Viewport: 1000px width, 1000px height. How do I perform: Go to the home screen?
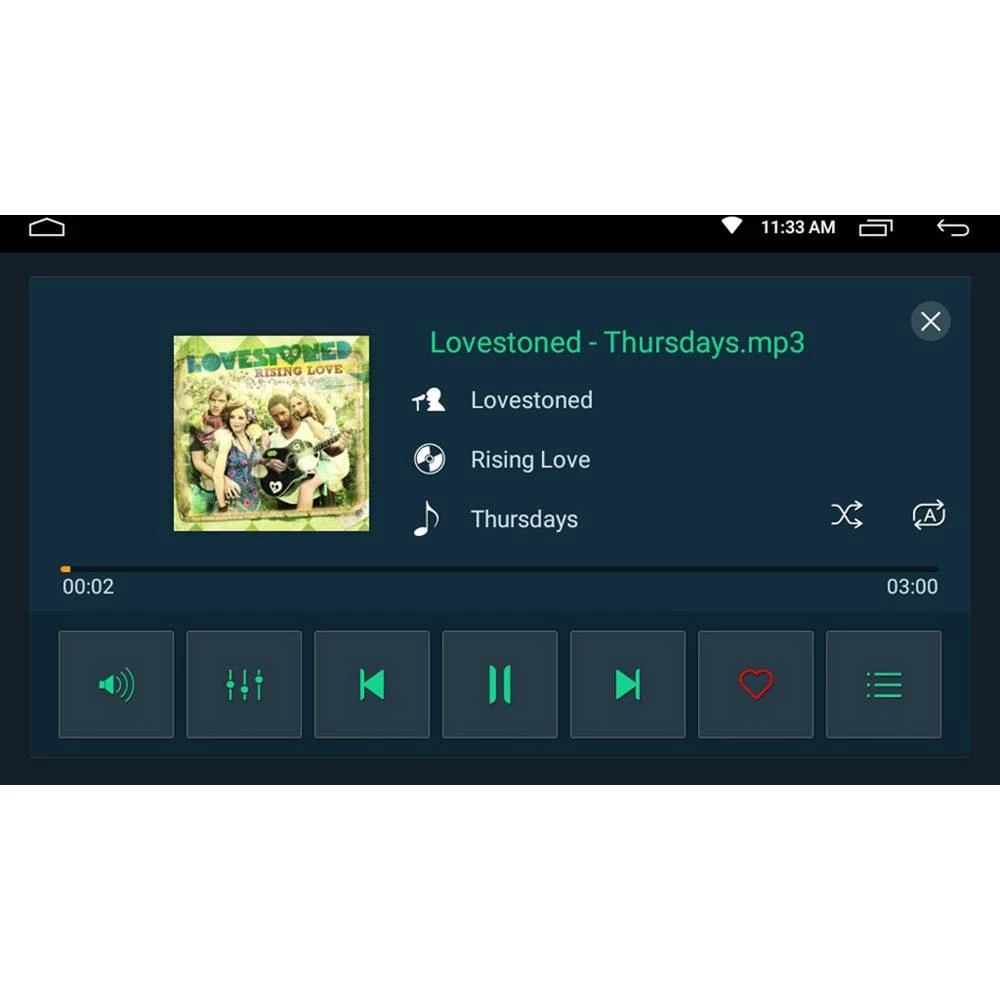46,228
